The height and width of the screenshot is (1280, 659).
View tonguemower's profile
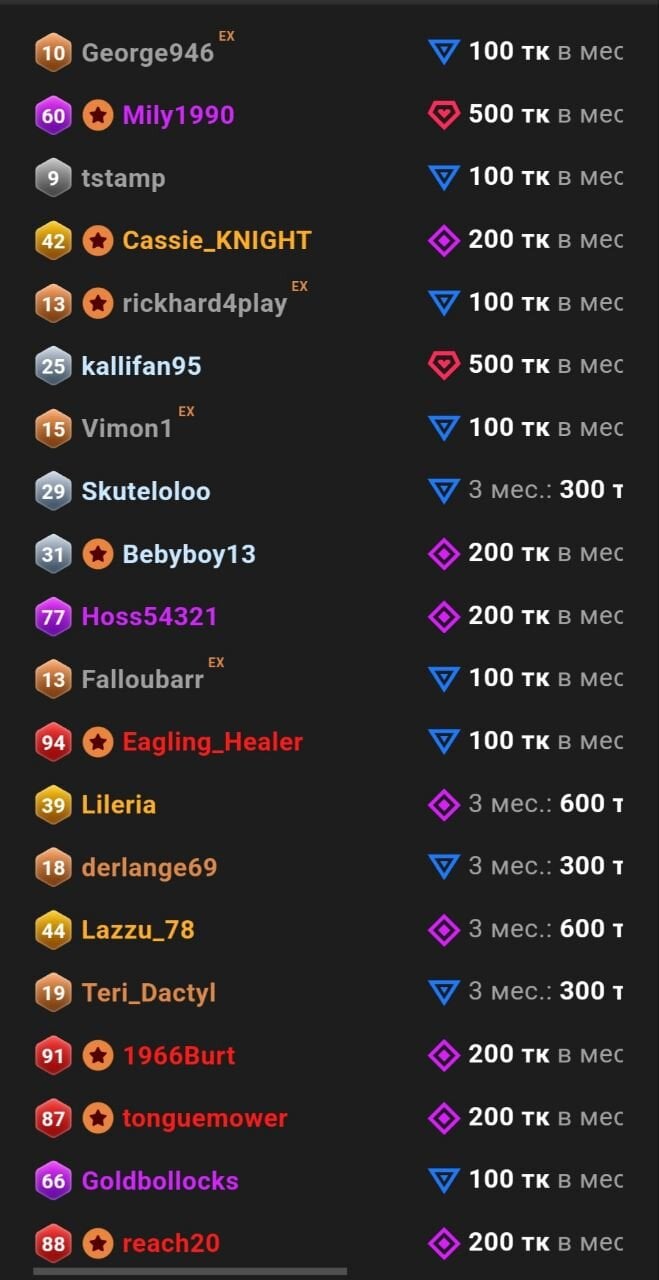204,1118
